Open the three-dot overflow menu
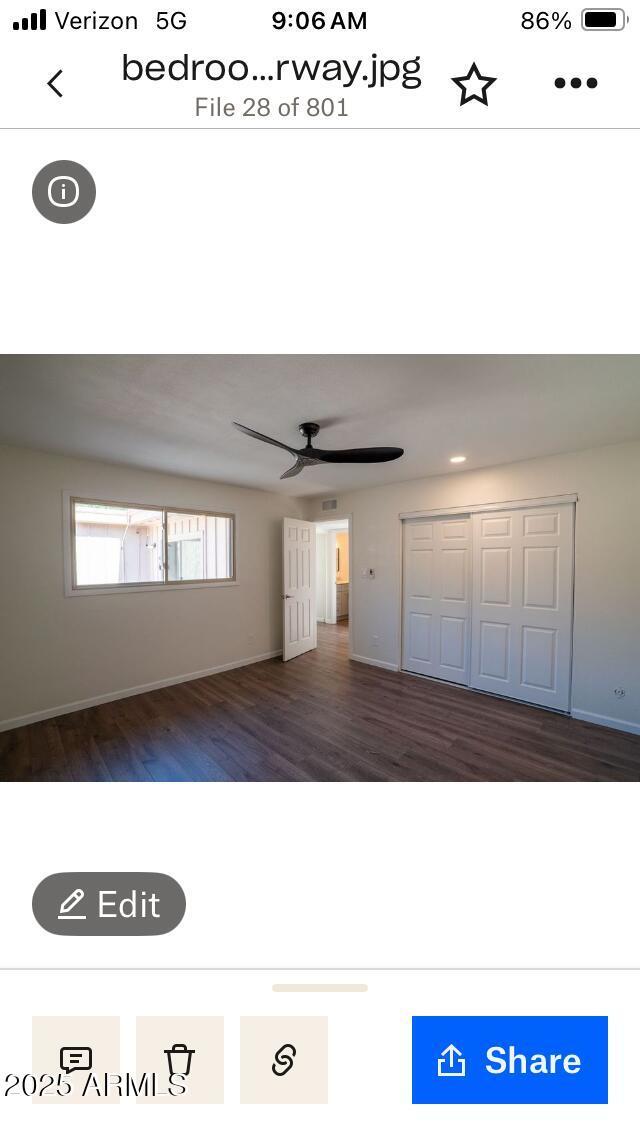The width and height of the screenshot is (640, 1136). click(x=576, y=83)
